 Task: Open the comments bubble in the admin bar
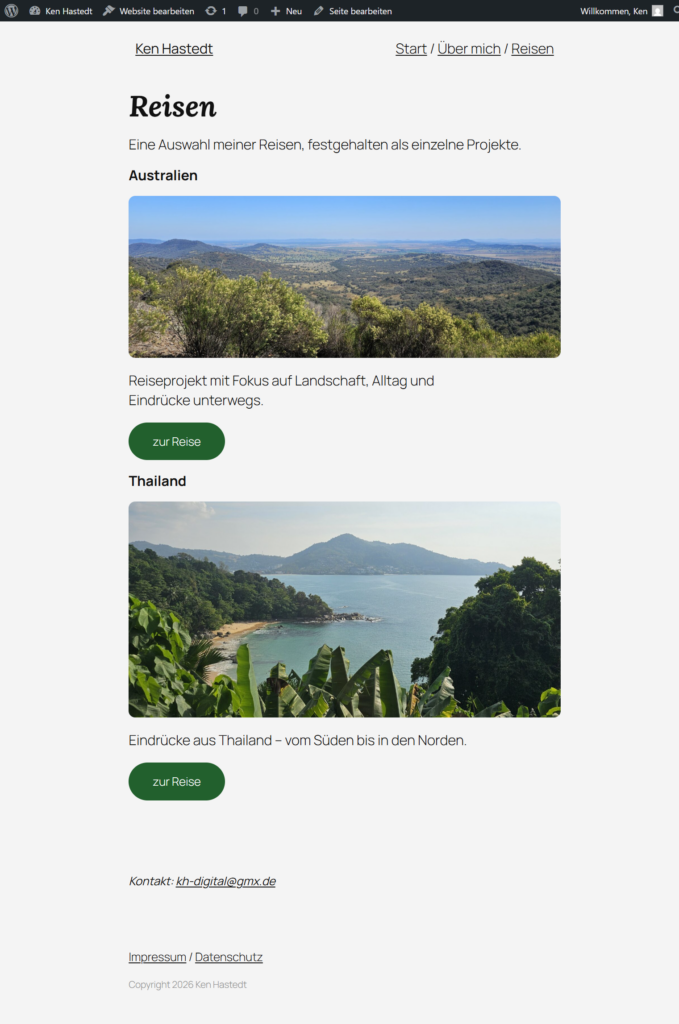click(248, 11)
